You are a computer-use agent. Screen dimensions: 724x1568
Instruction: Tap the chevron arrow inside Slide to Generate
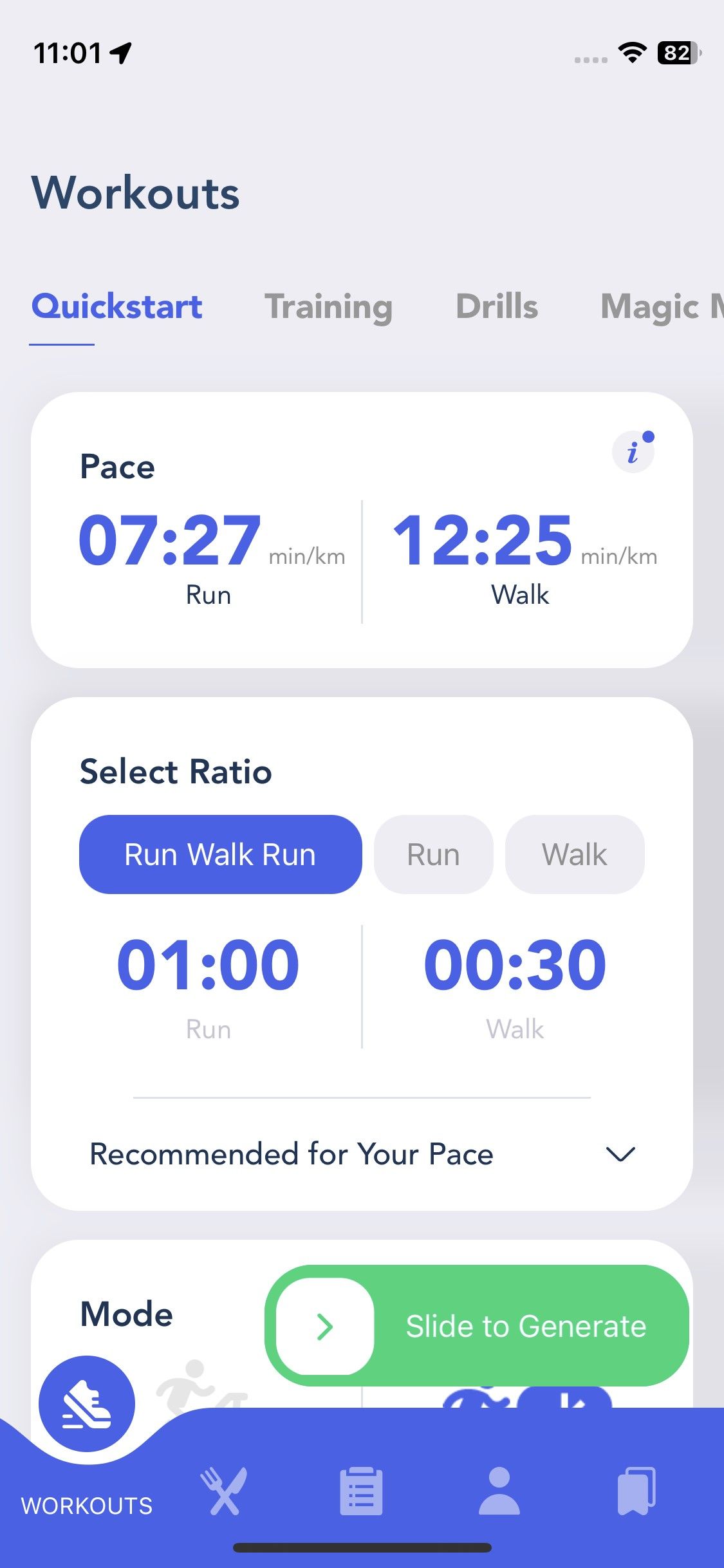coord(325,1326)
